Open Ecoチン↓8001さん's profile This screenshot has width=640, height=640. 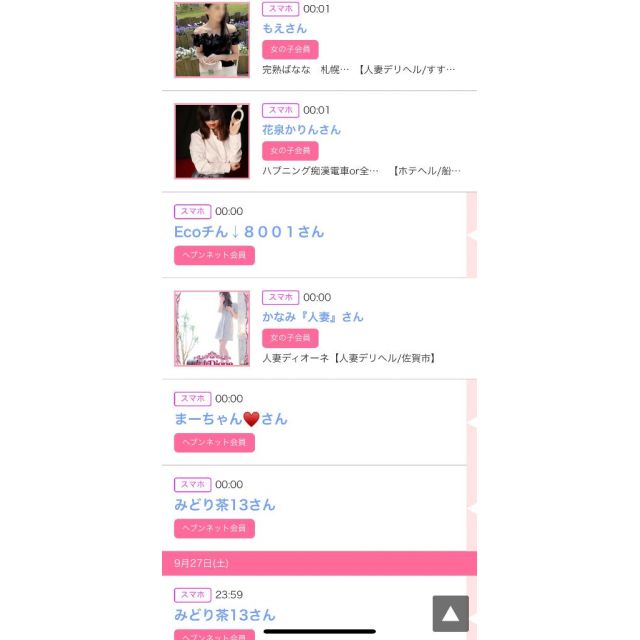[x=249, y=231]
